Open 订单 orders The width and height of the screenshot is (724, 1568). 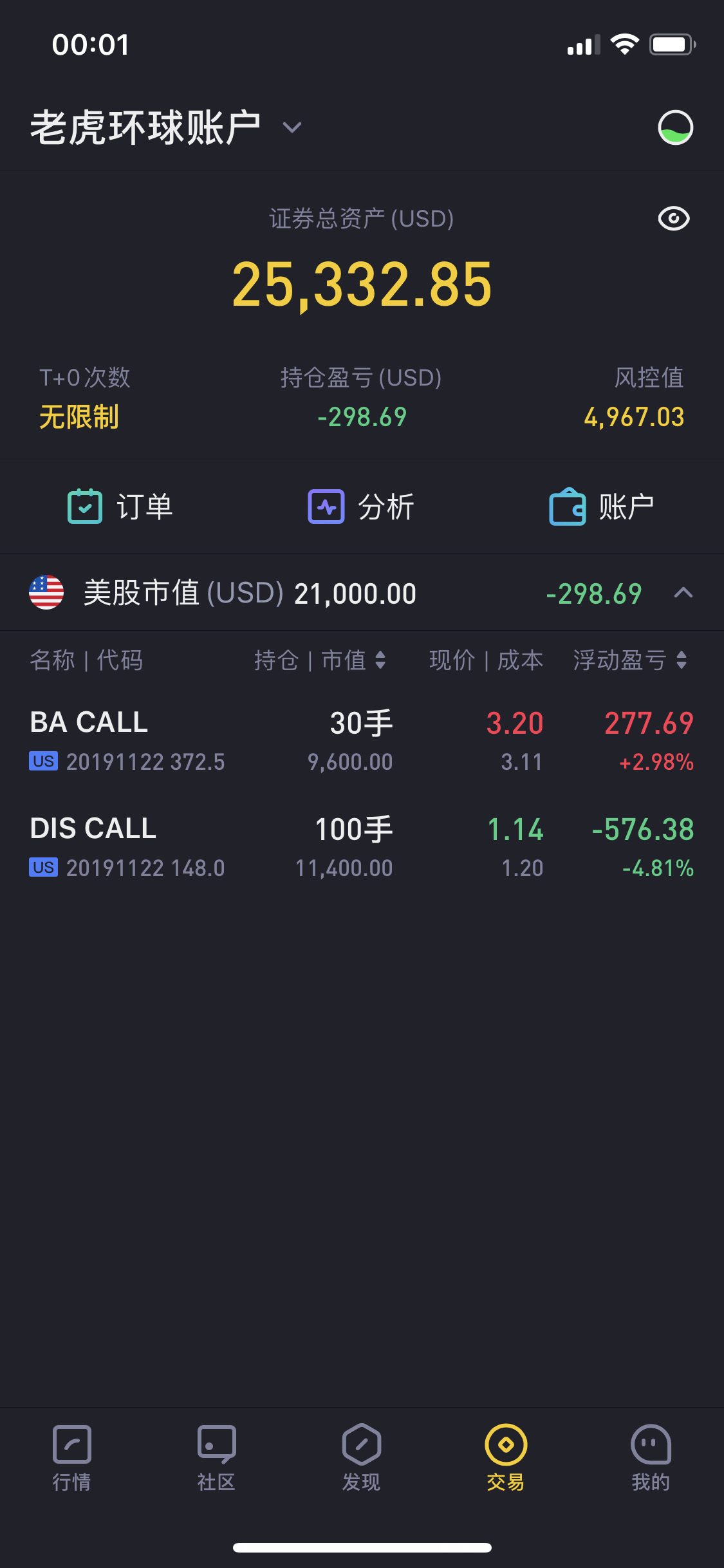120,507
